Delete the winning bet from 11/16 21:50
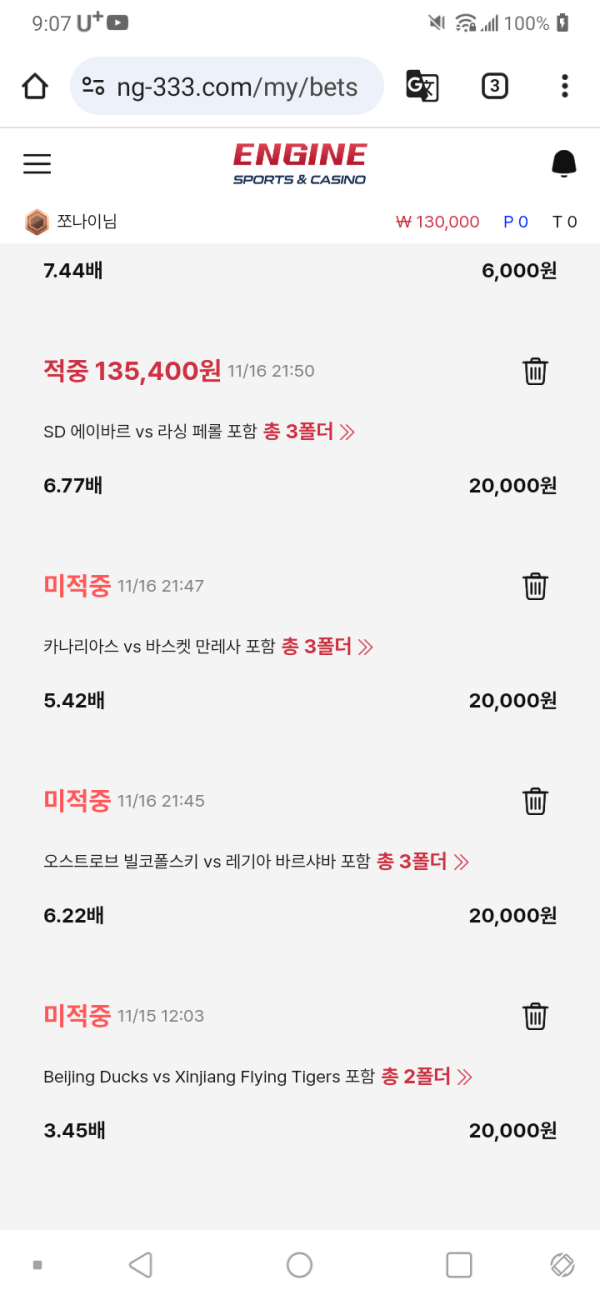Image resolution: width=600 pixels, height=1300 pixels. [x=535, y=372]
